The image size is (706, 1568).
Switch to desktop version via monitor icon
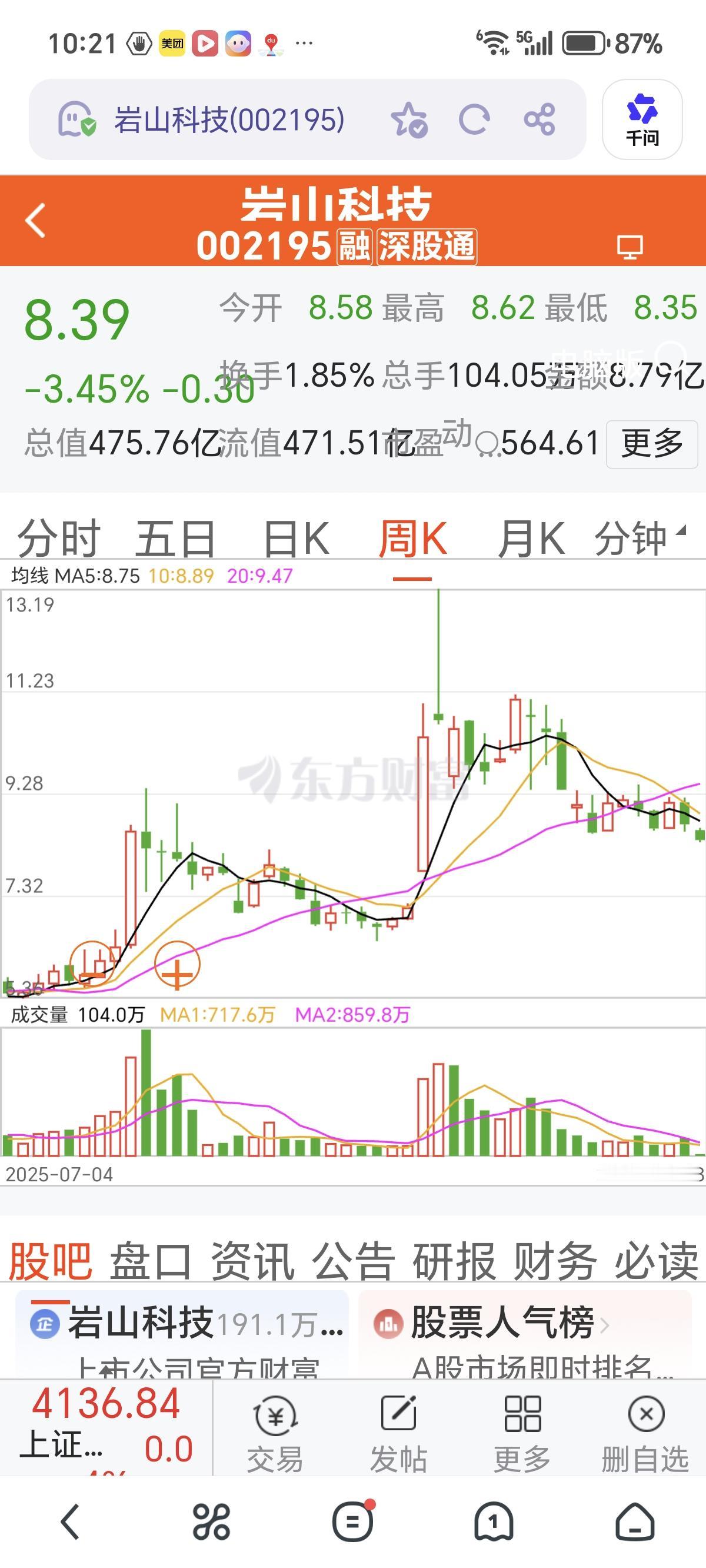(630, 247)
